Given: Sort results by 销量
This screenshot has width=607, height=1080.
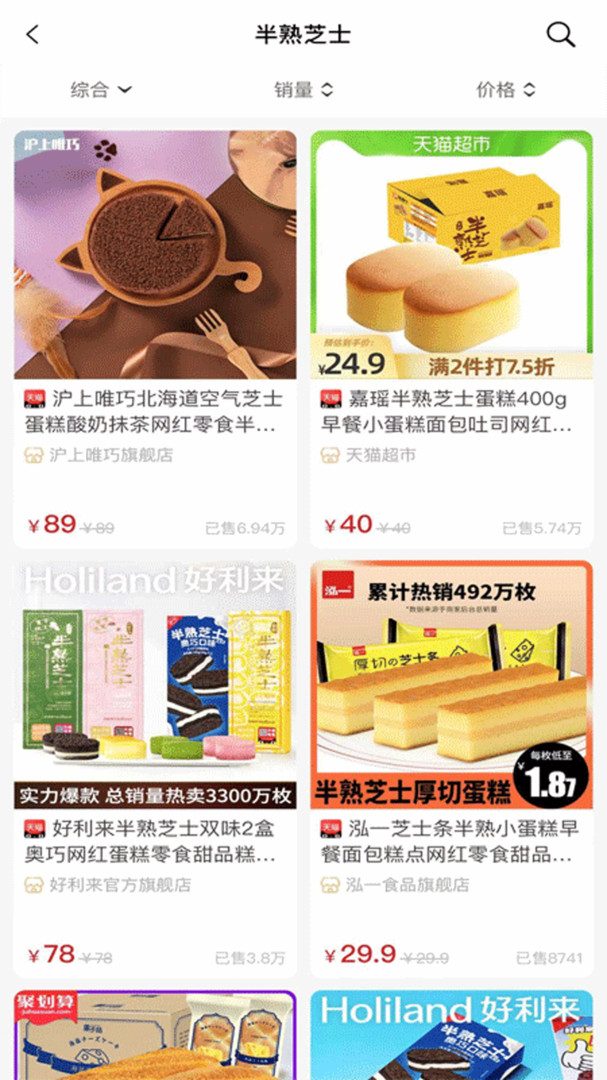Looking at the screenshot, I should (303, 90).
